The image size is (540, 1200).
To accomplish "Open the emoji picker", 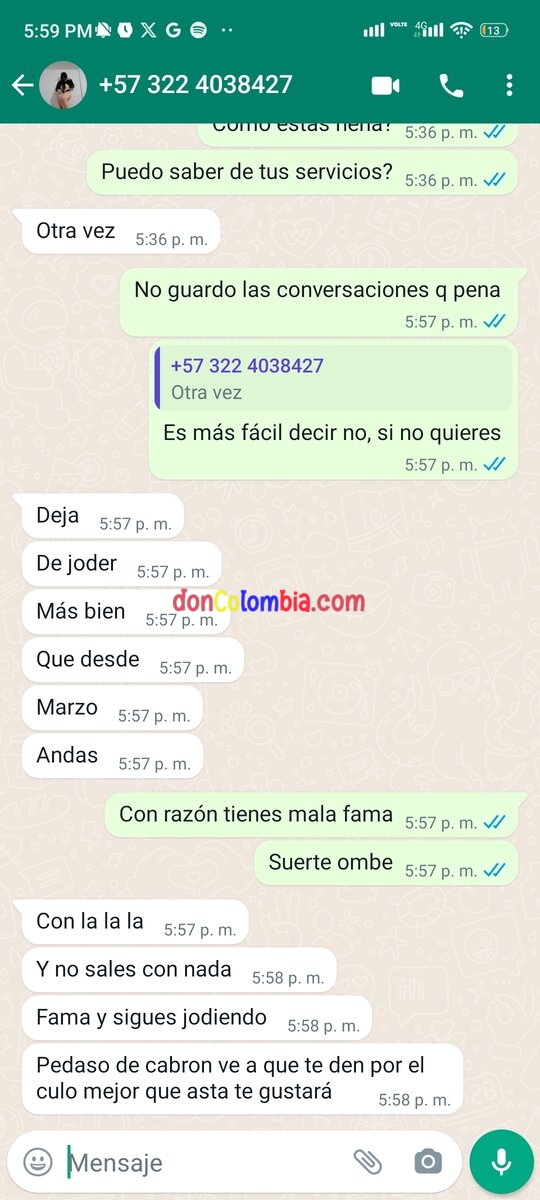I will (x=38, y=1161).
